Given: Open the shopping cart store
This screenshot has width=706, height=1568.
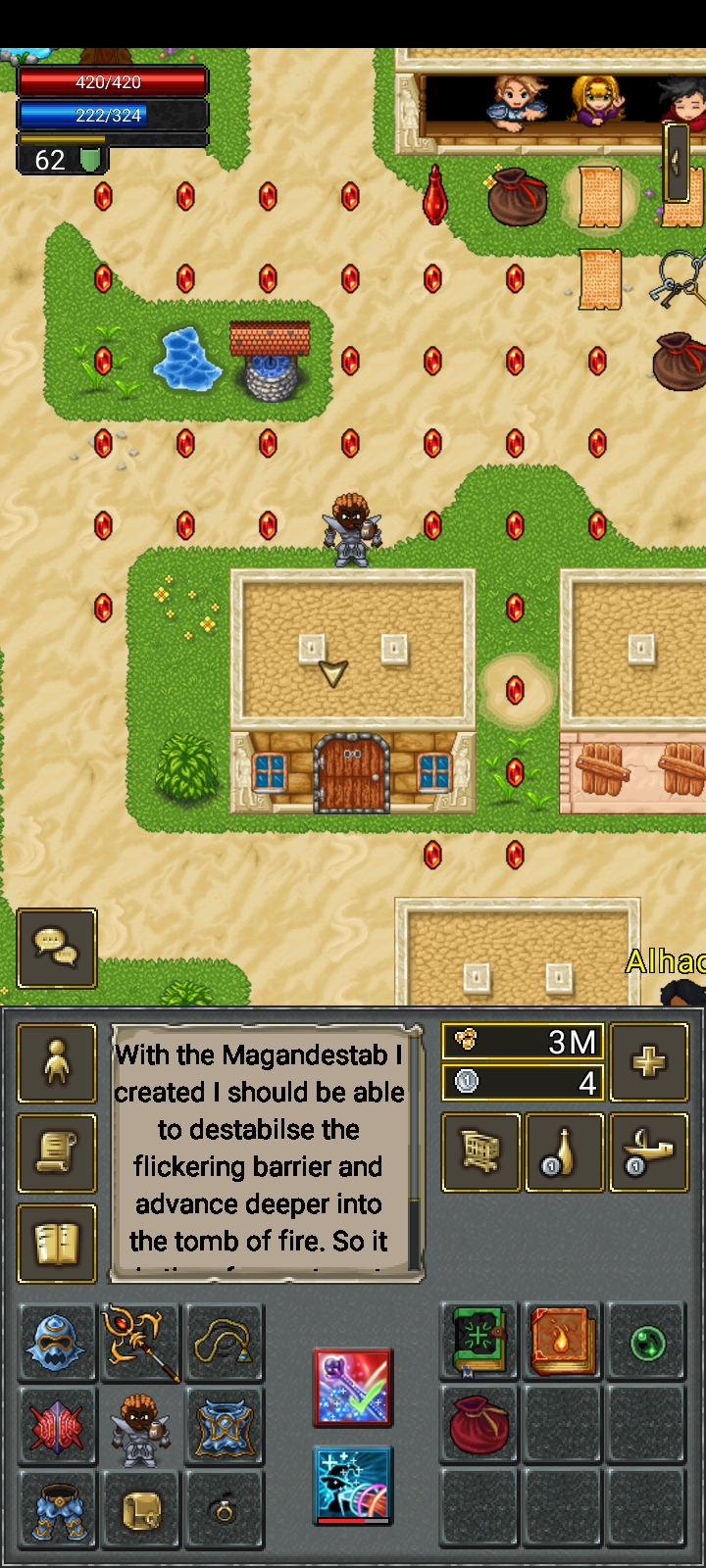Looking at the screenshot, I should [x=480, y=1152].
